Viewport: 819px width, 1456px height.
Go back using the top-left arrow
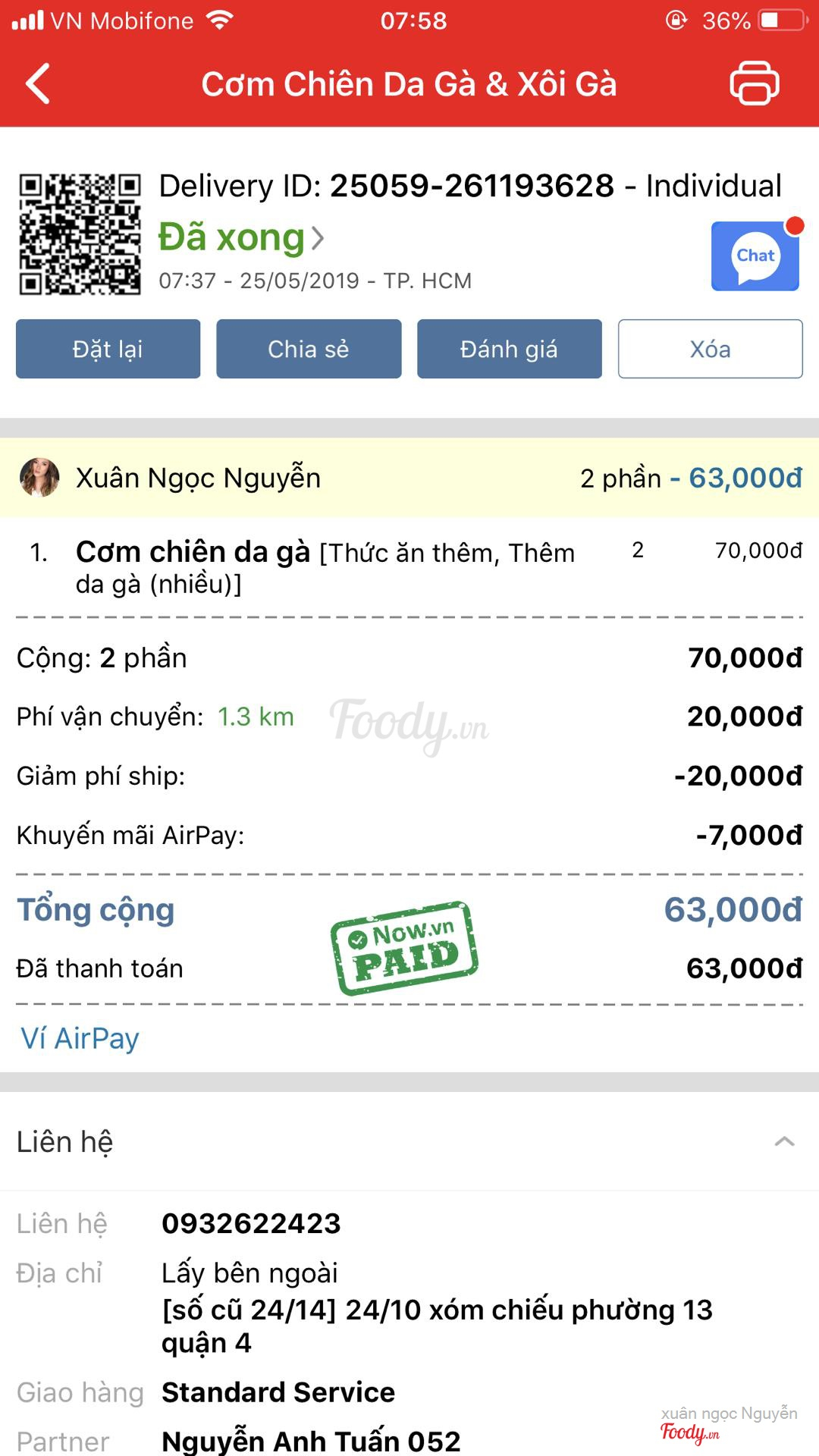pos(38,83)
